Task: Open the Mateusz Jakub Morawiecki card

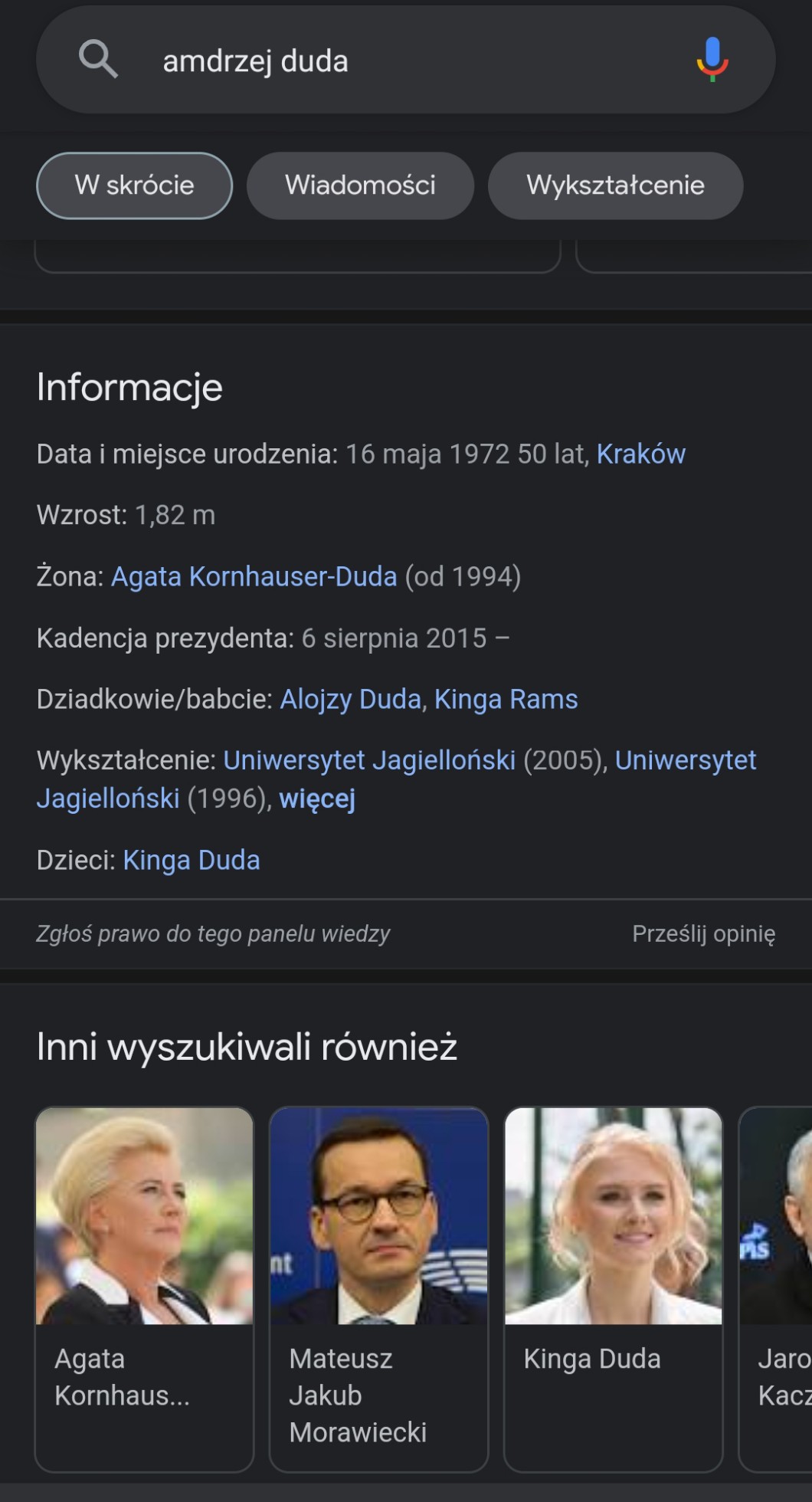Action: (x=378, y=1287)
